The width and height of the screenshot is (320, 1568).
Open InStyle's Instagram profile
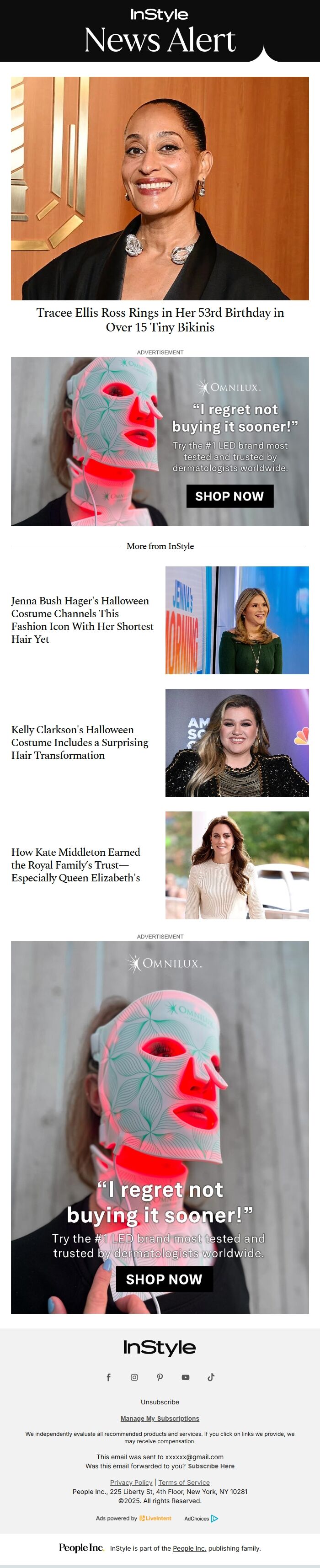click(x=134, y=1377)
